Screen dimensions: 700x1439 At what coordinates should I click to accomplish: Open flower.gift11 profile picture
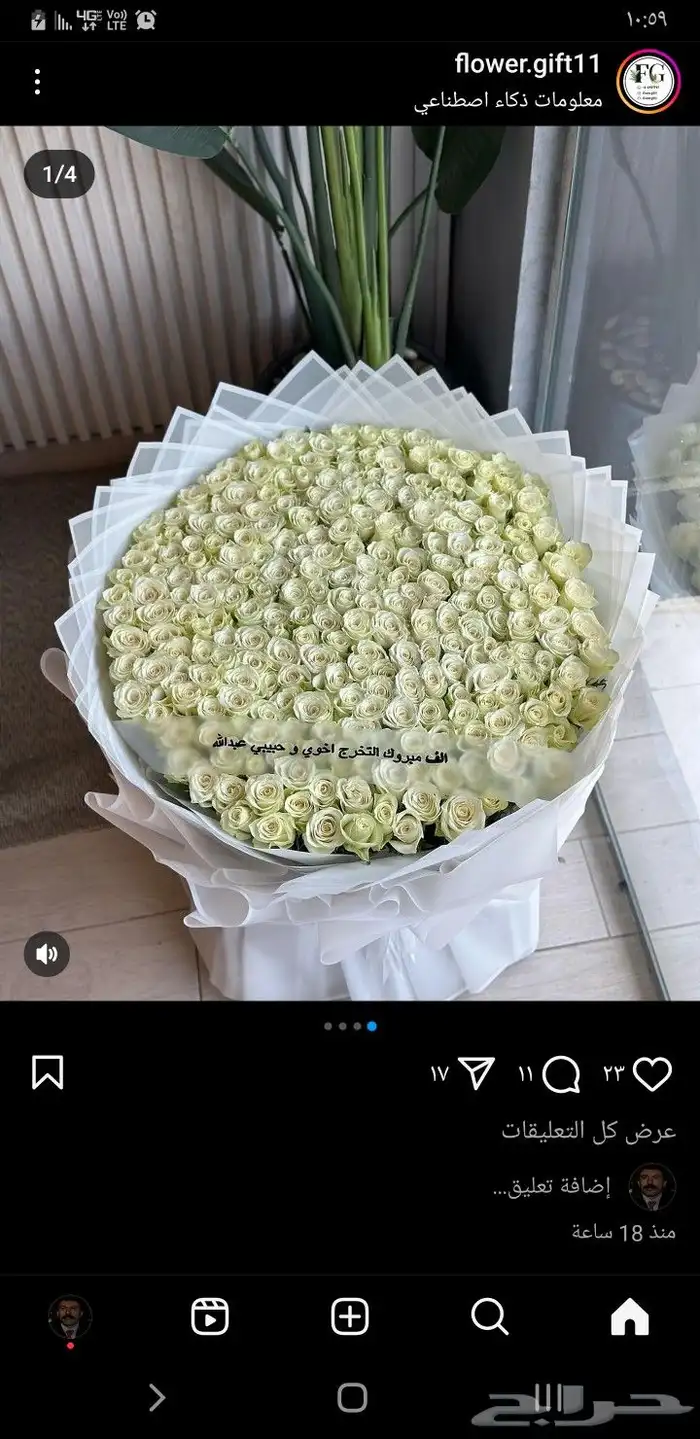tap(648, 82)
